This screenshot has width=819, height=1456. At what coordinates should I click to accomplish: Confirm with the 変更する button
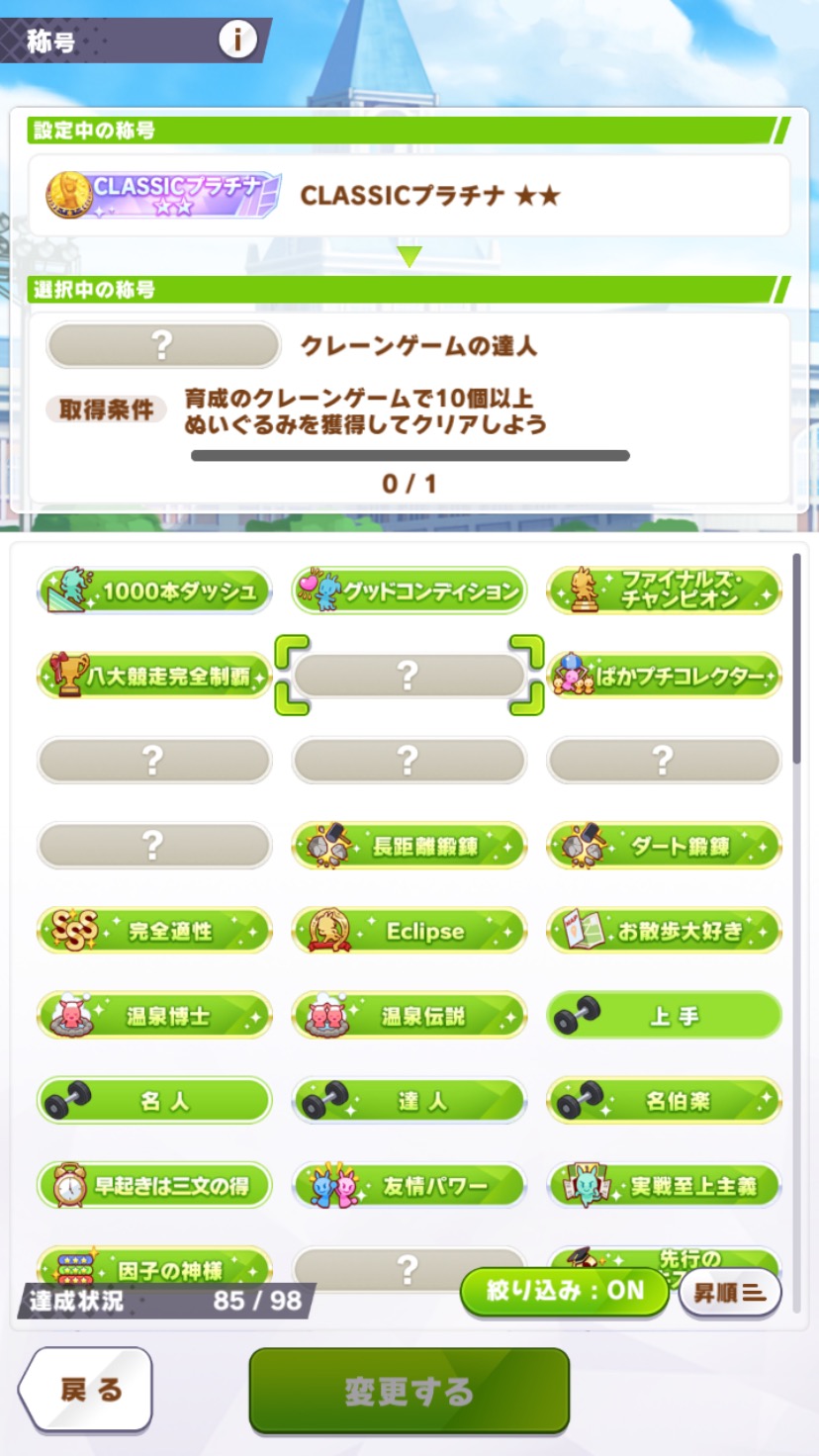click(x=409, y=1391)
